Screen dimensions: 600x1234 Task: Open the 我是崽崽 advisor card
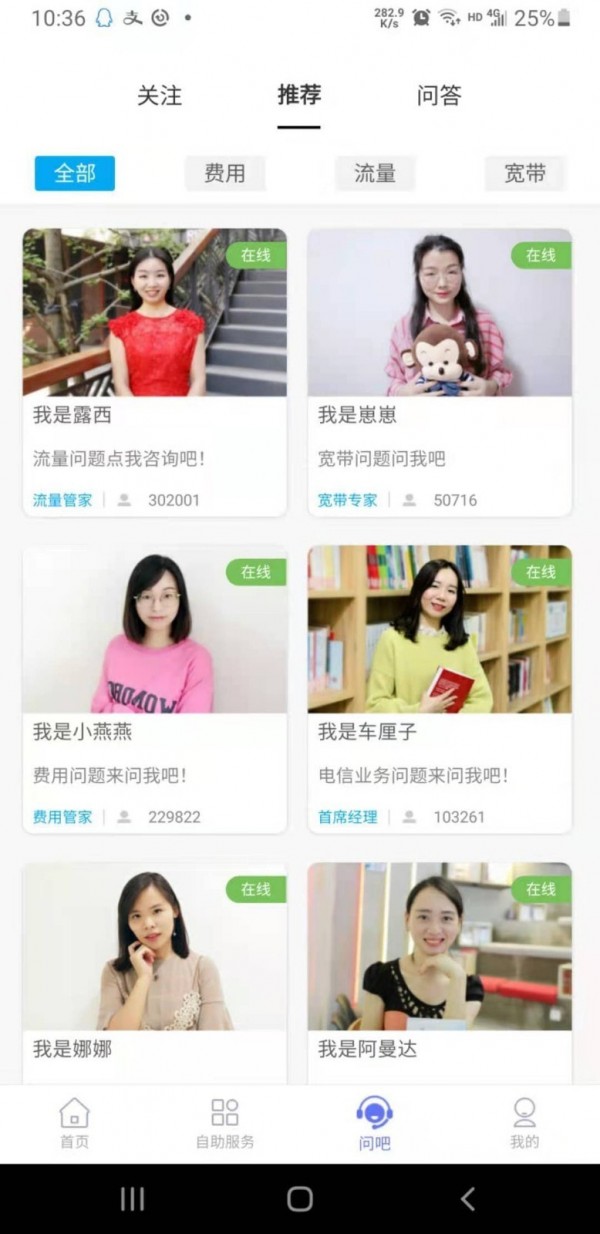click(440, 372)
